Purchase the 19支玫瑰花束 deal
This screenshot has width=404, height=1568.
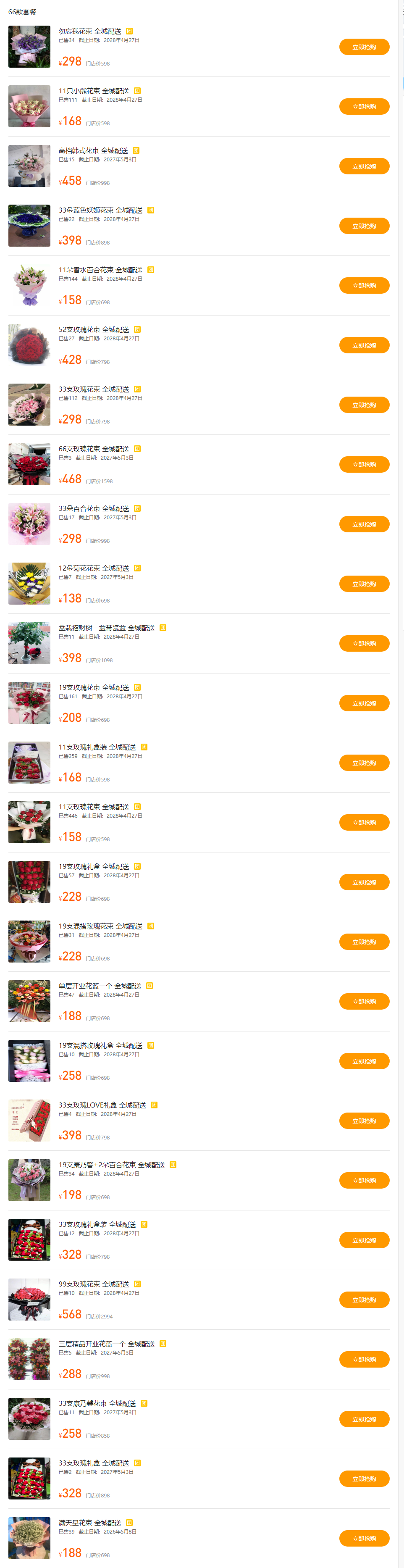coord(364,703)
